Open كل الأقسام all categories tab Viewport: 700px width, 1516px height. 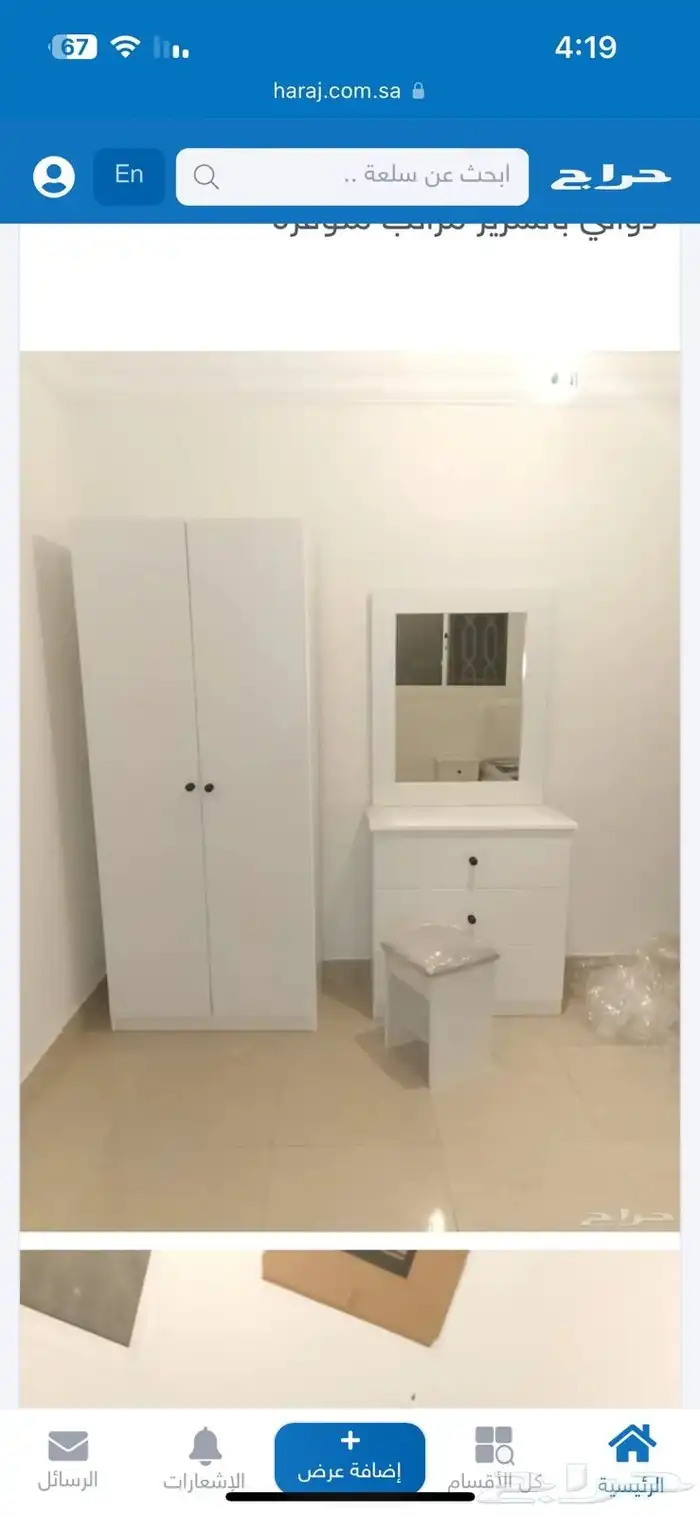point(494,1460)
